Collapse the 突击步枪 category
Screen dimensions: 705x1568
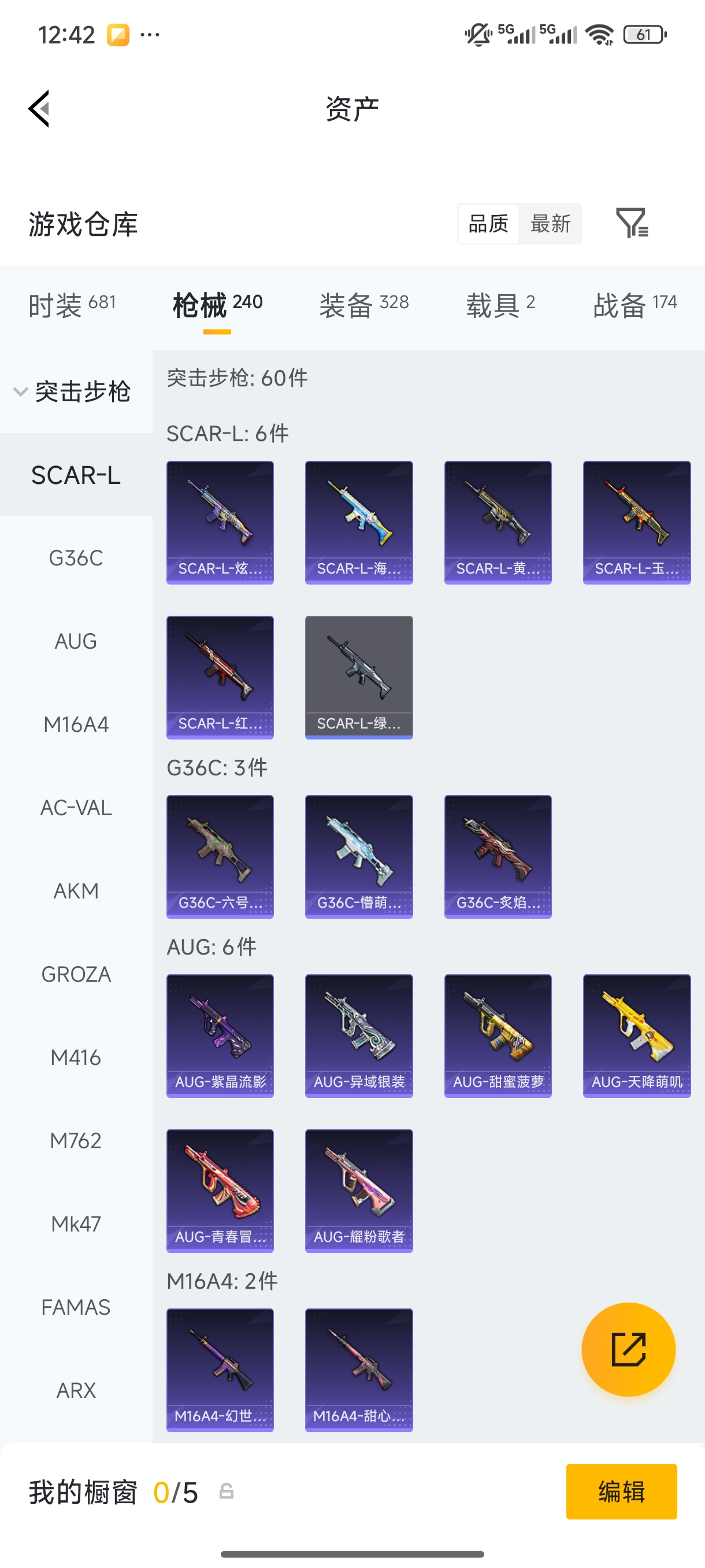pyautogui.click(x=73, y=391)
